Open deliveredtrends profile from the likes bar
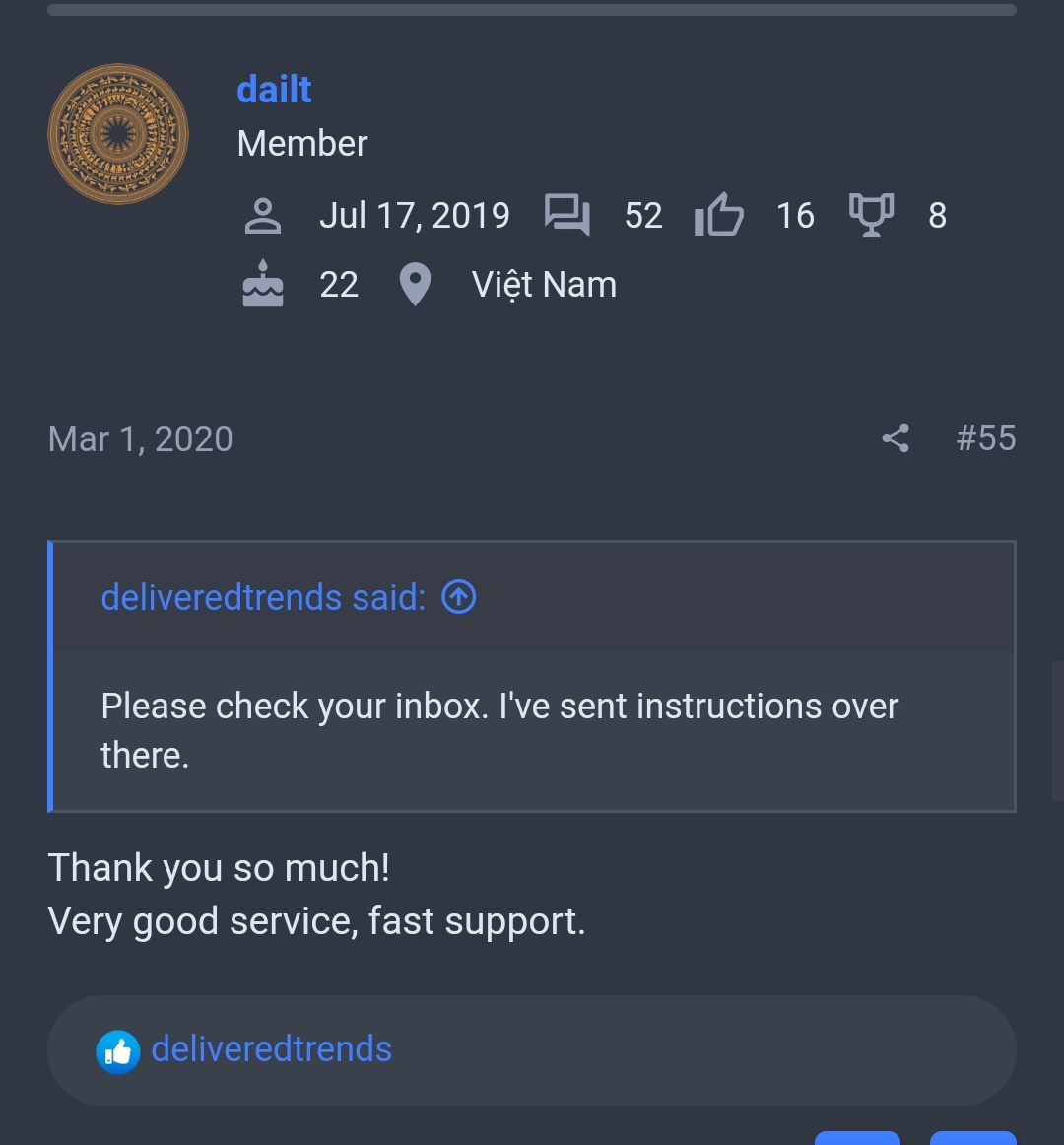Viewport: 1064px width, 1145px height. click(271, 1049)
